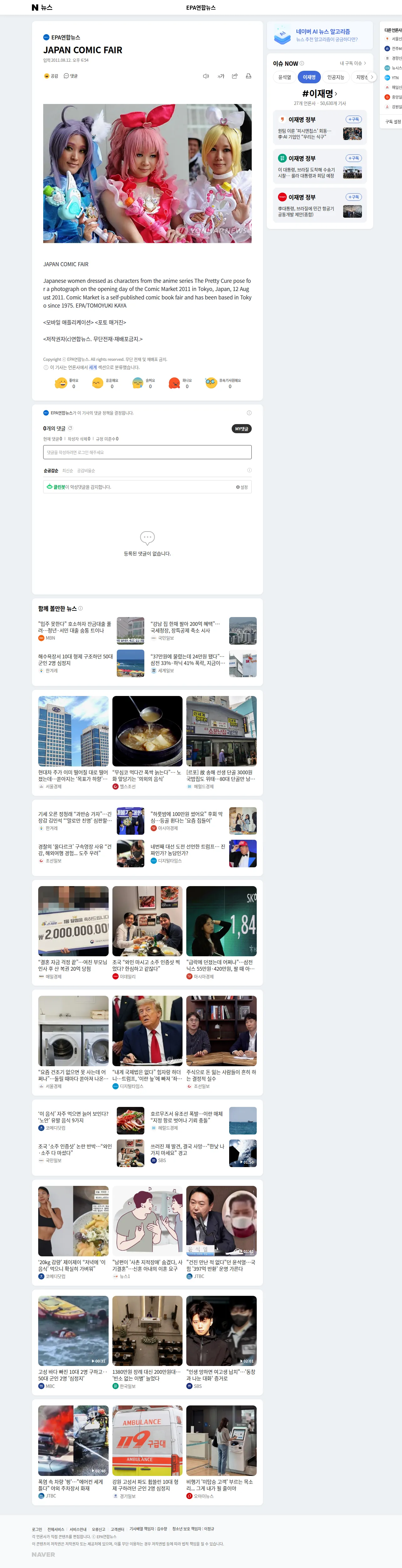Screen dimensions: 402x1568
Task: Open 내 구독 이슈 link
Action: coord(352,63)
